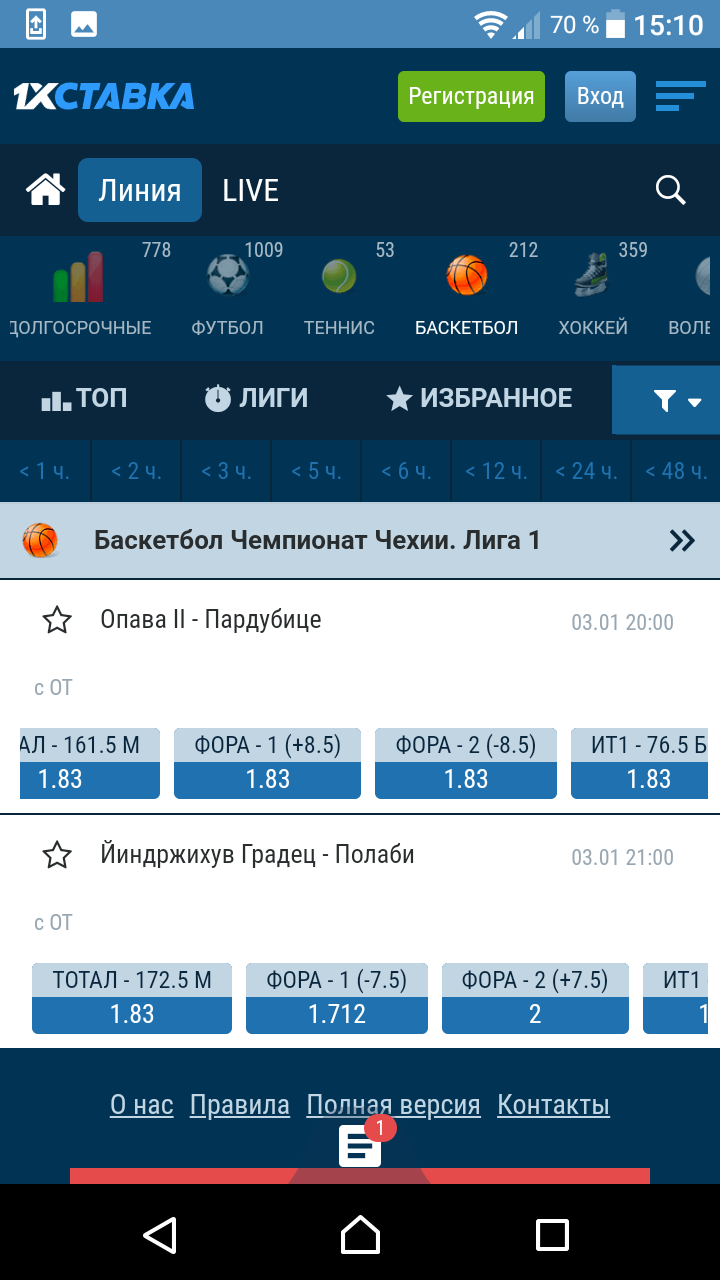Tap the Вход login button
The image size is (720, 1280).
[600, 97]
